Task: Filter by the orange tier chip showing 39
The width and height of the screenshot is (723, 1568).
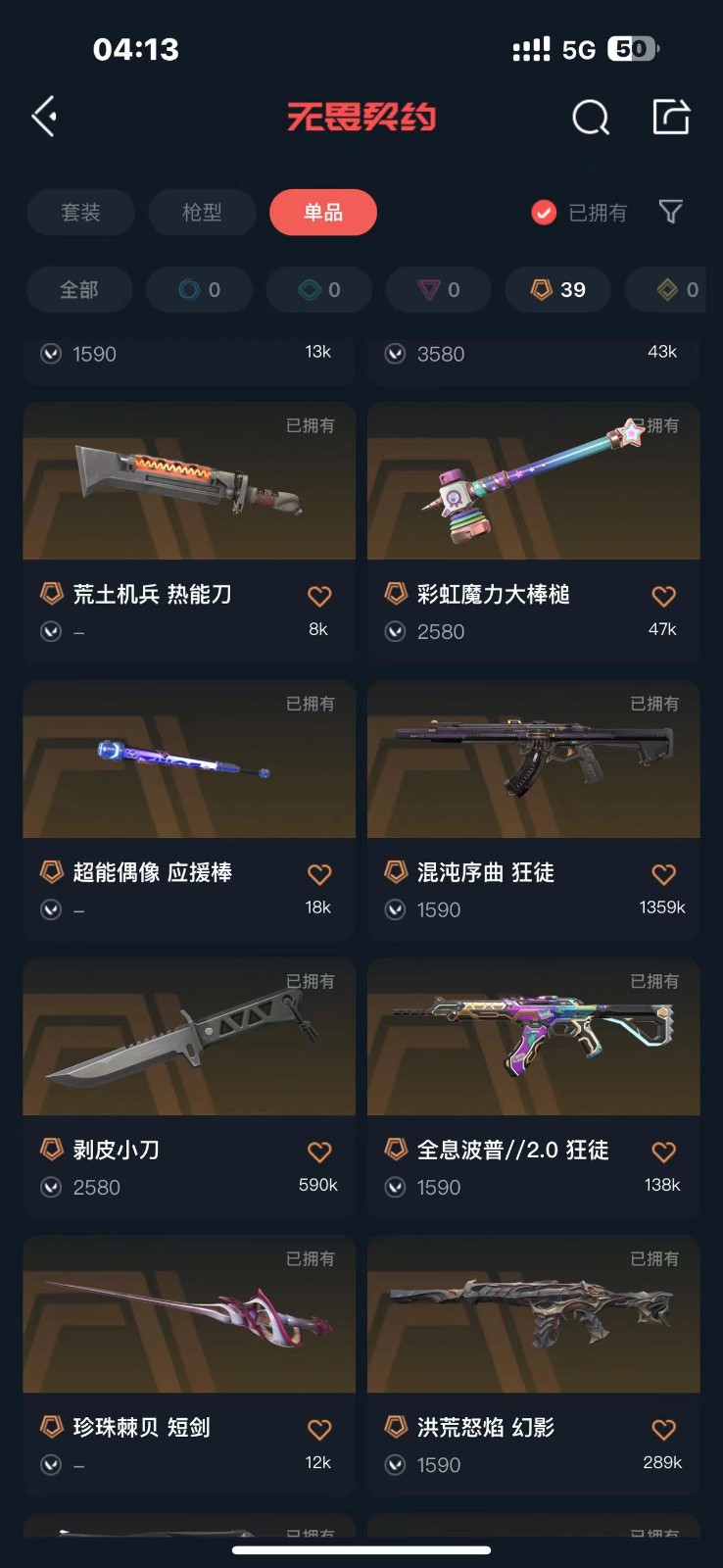Action: (558, 290)
